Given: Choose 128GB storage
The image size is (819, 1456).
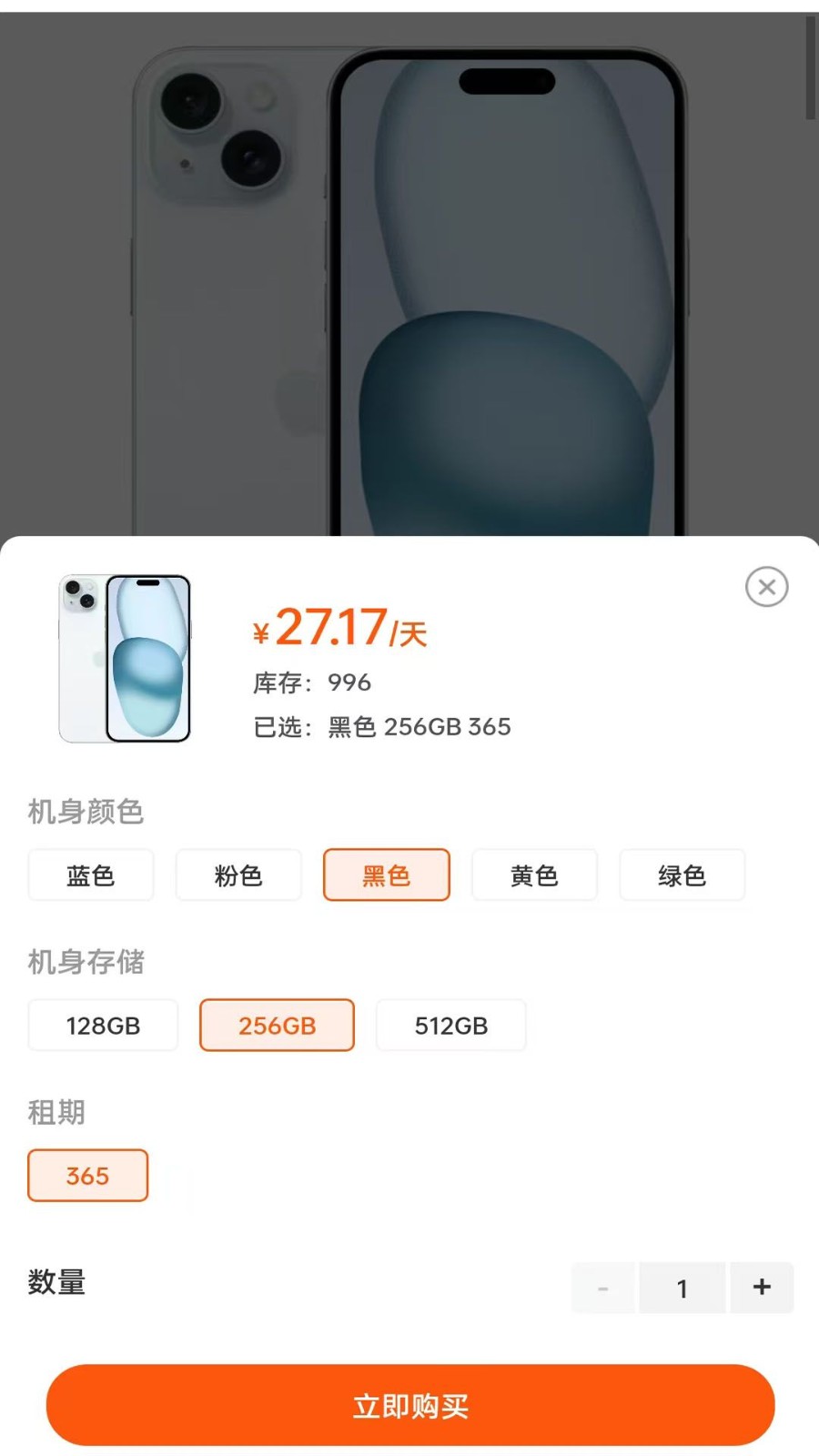Looking at the screenshot, I should 103,1026.
